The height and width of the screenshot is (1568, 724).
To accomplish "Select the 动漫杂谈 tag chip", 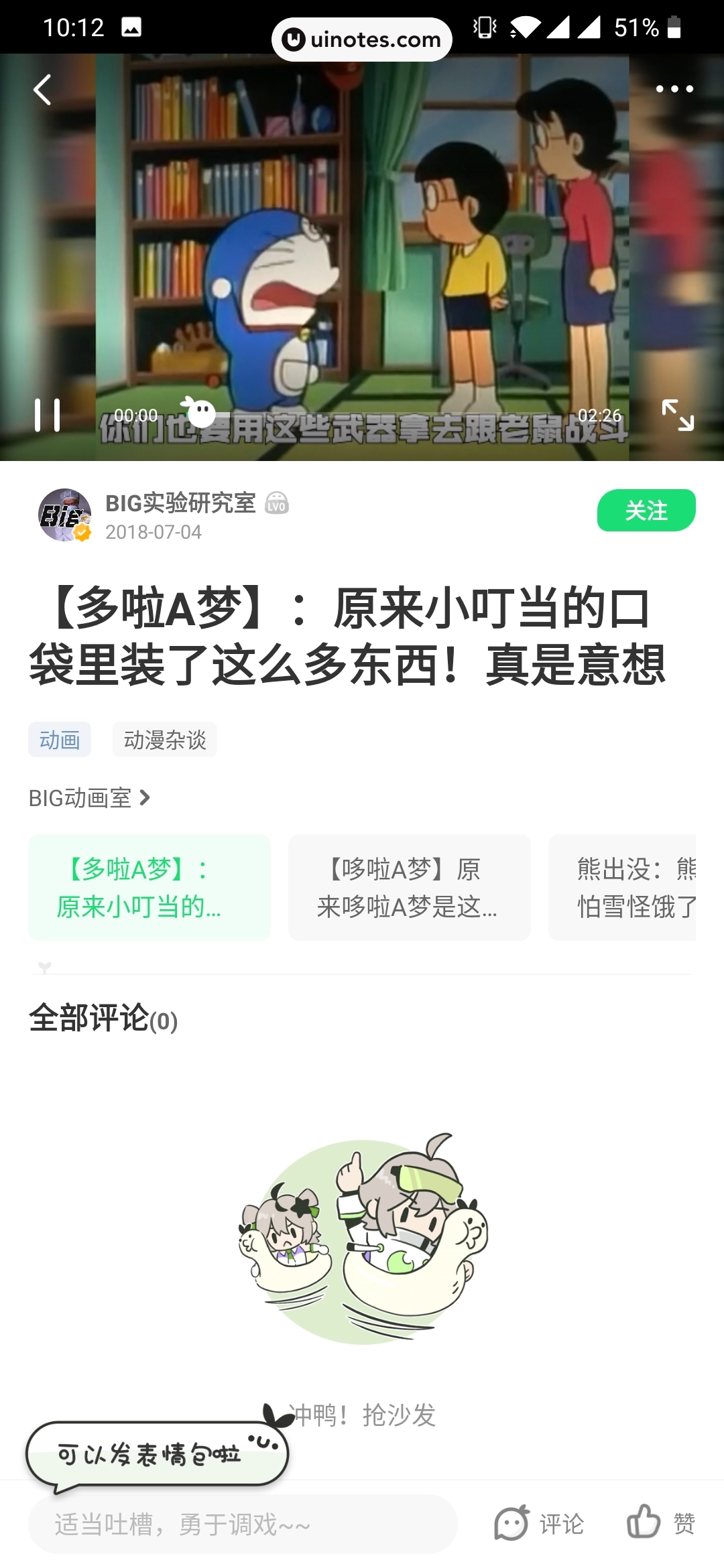I will click(165, 740).
